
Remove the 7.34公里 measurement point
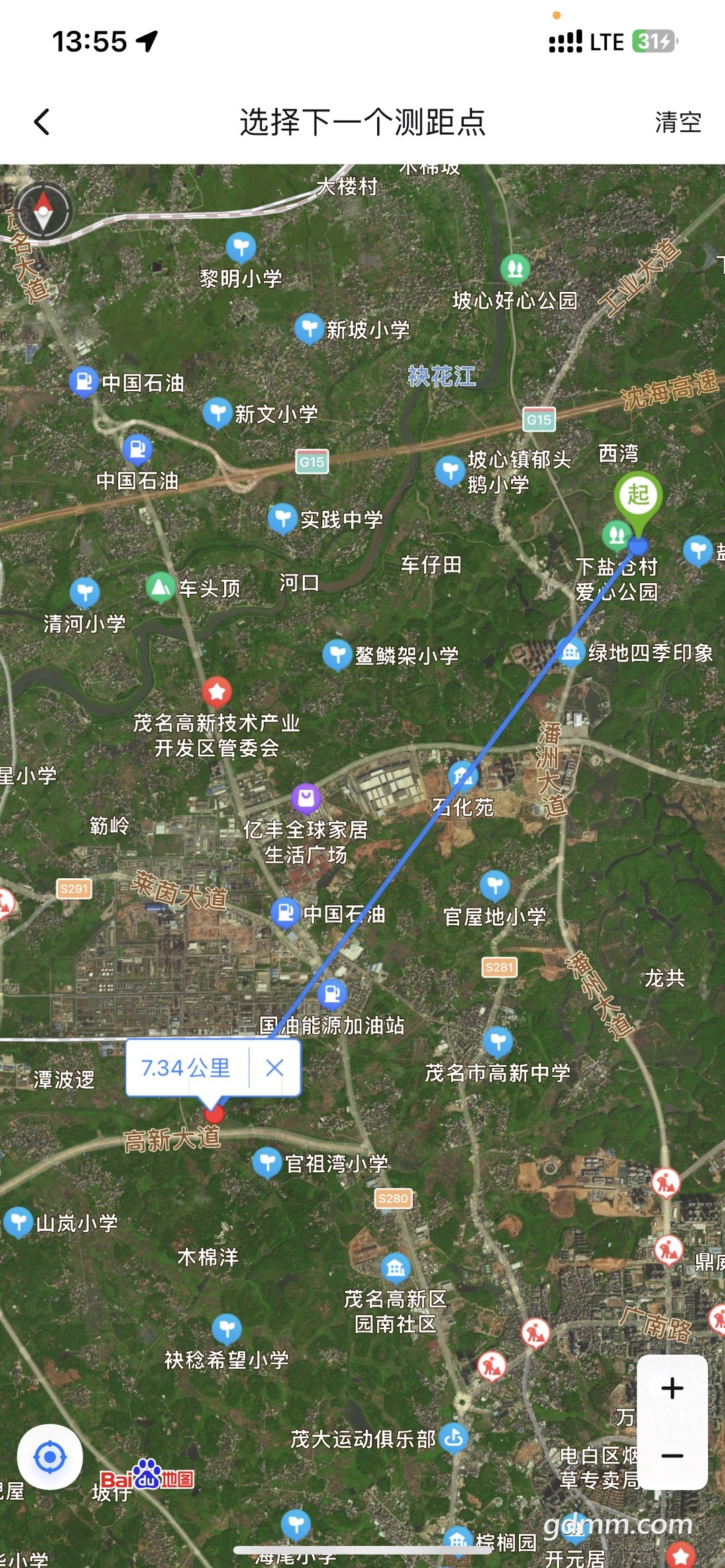[x=275, y=1067]
